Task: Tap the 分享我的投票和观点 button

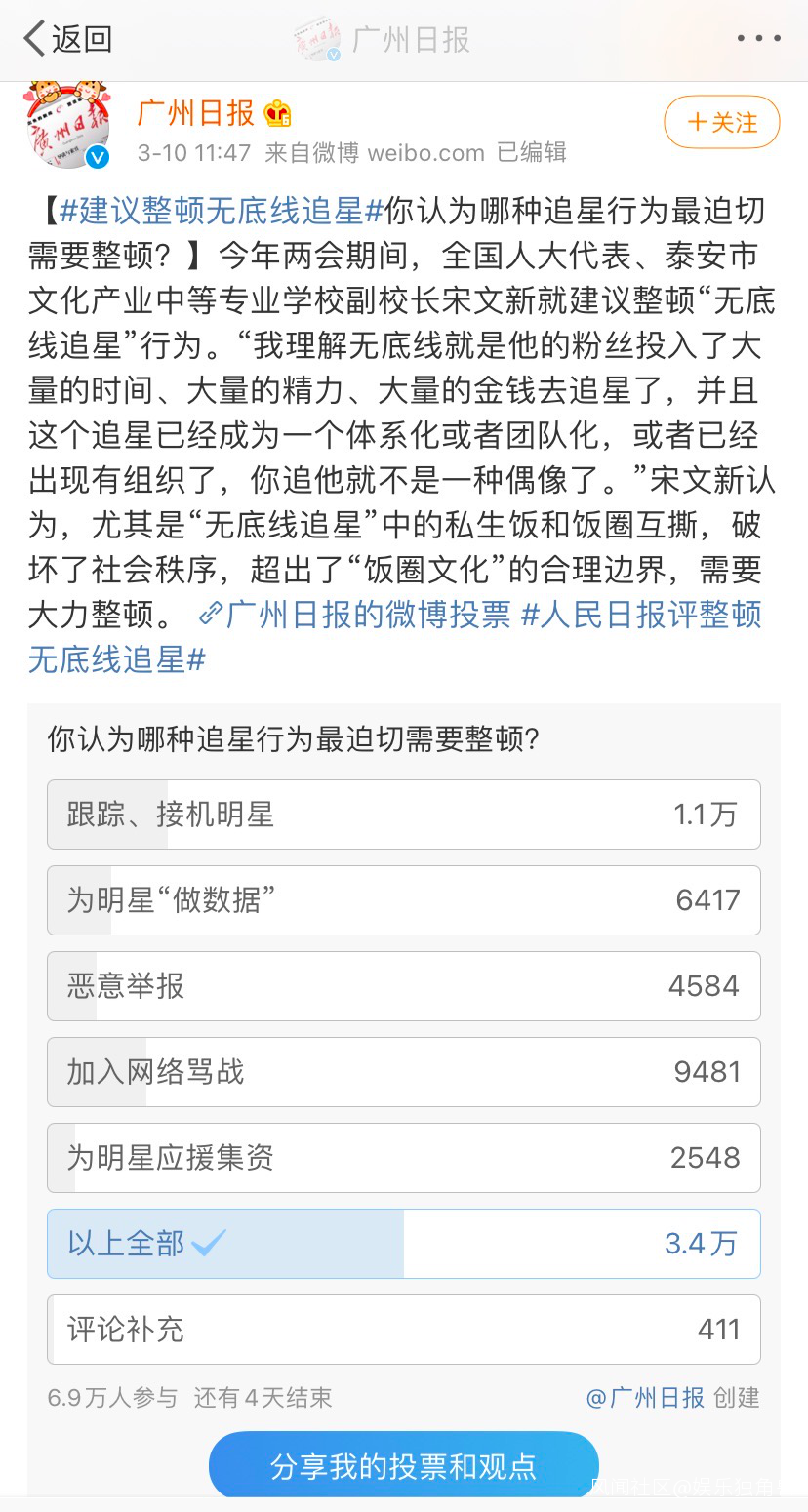Action: [x=403, y=1464]
